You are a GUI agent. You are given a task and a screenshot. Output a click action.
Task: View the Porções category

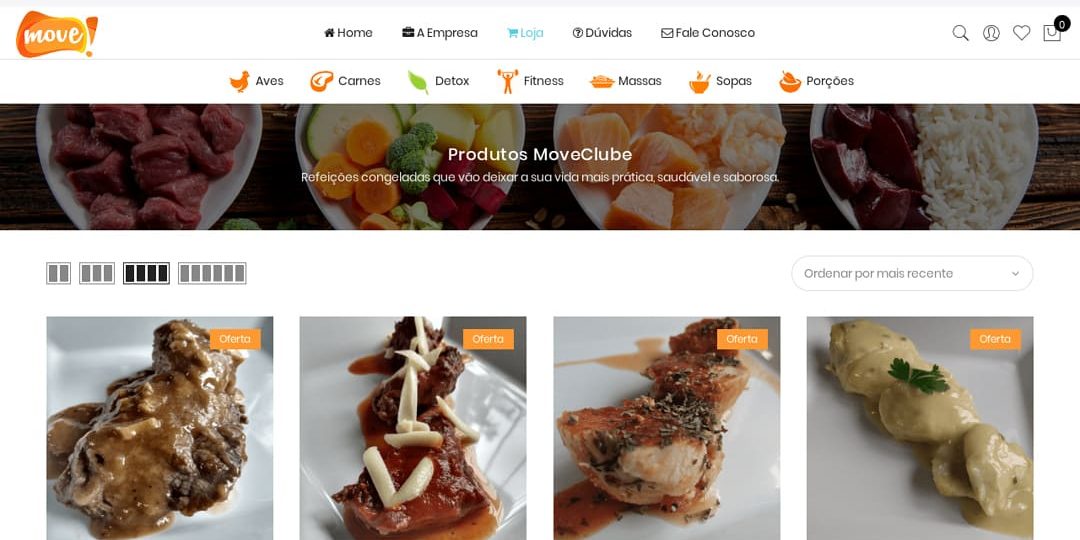(817, 81)
